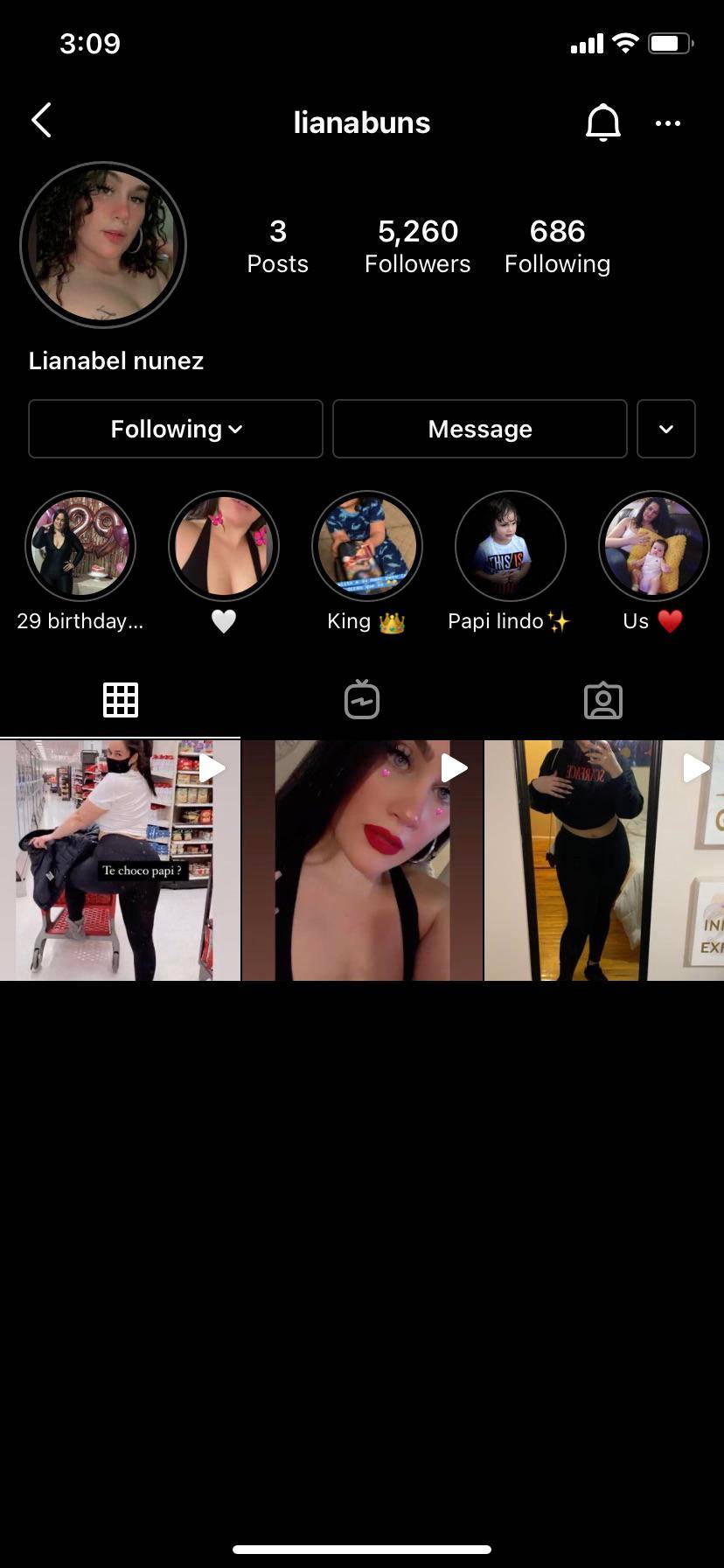Switch to the posts grid tab
This screenshot has height=1568, width=724.
click(x=121, y=700)
